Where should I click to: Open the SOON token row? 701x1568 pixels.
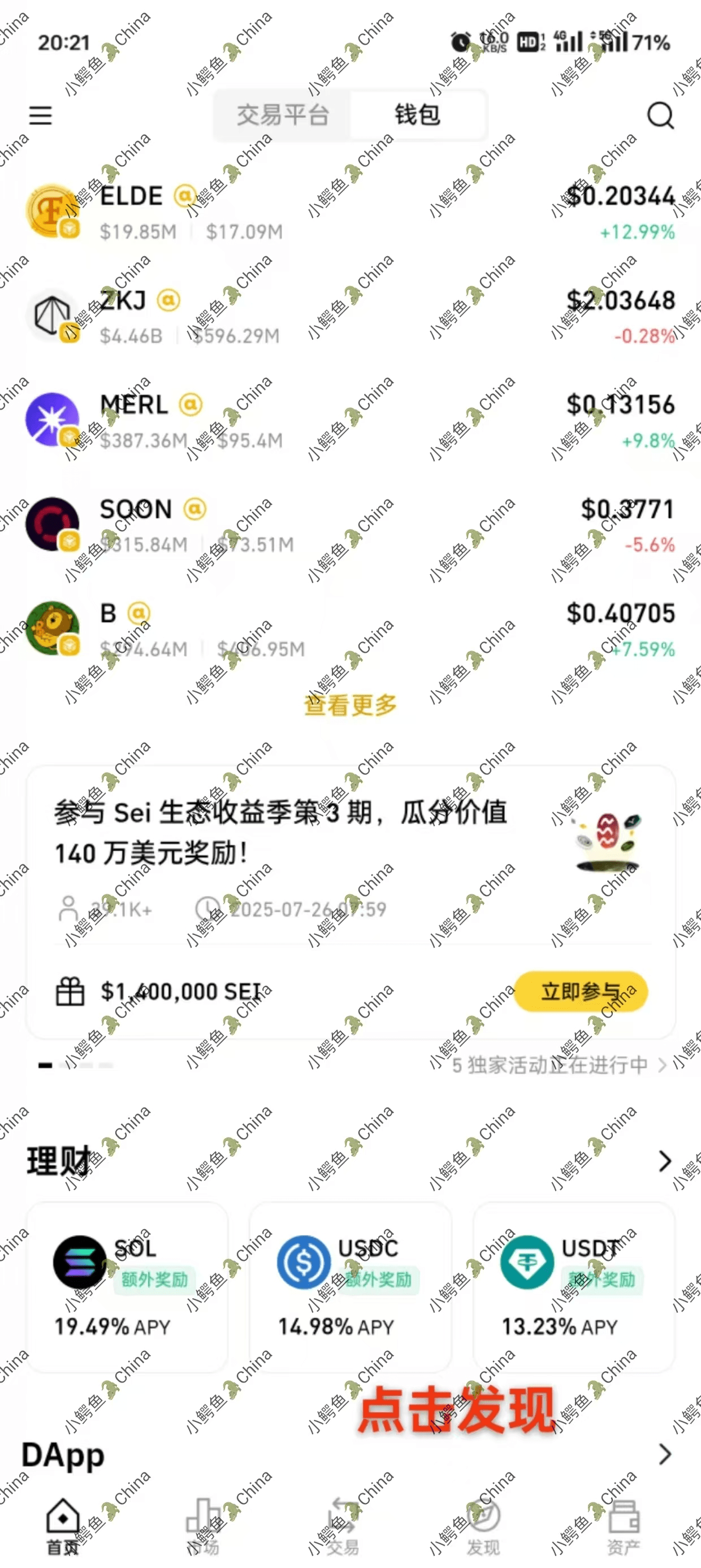click(x=350, y=526)
